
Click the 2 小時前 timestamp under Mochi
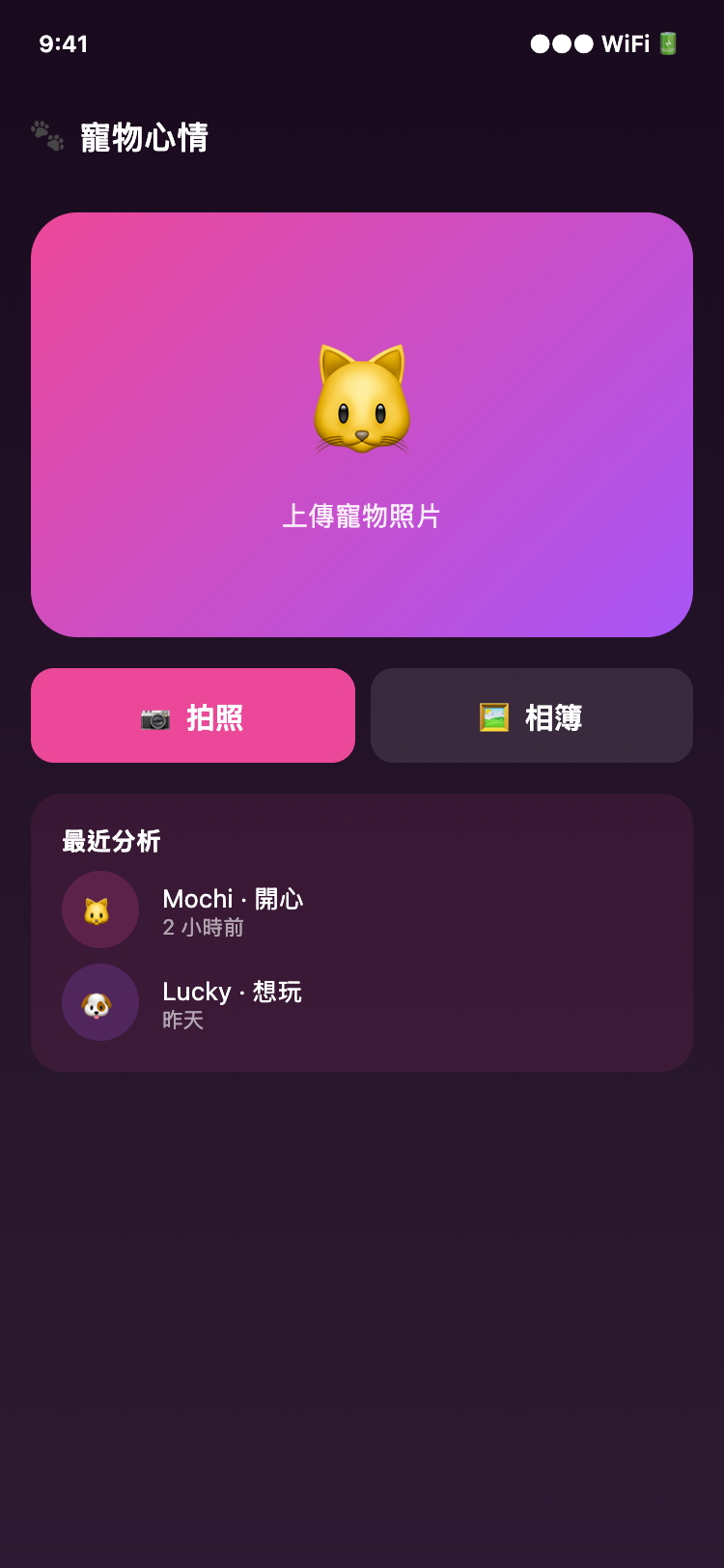[200, 929]
